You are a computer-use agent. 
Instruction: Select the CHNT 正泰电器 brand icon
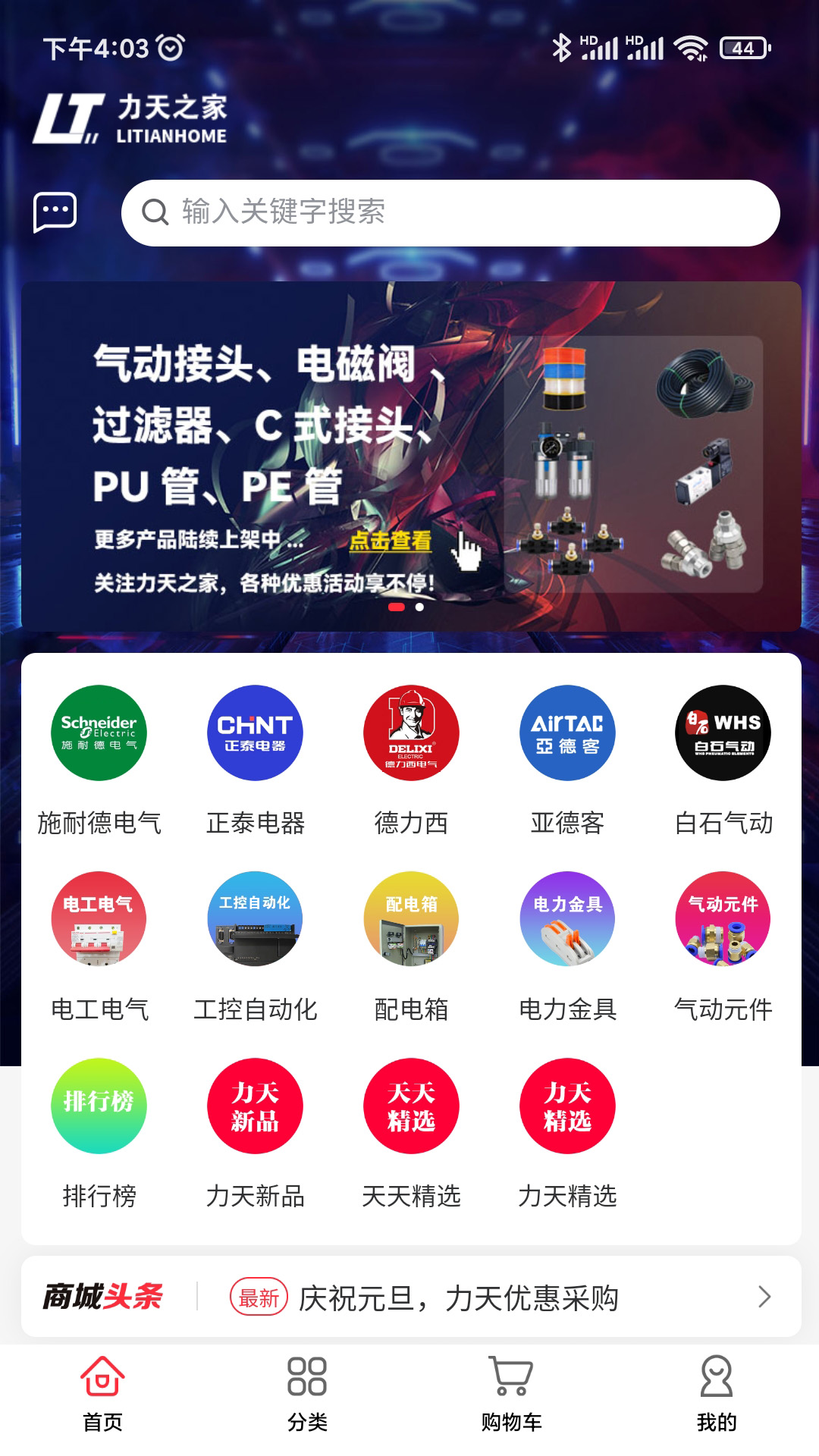point(256,732)
